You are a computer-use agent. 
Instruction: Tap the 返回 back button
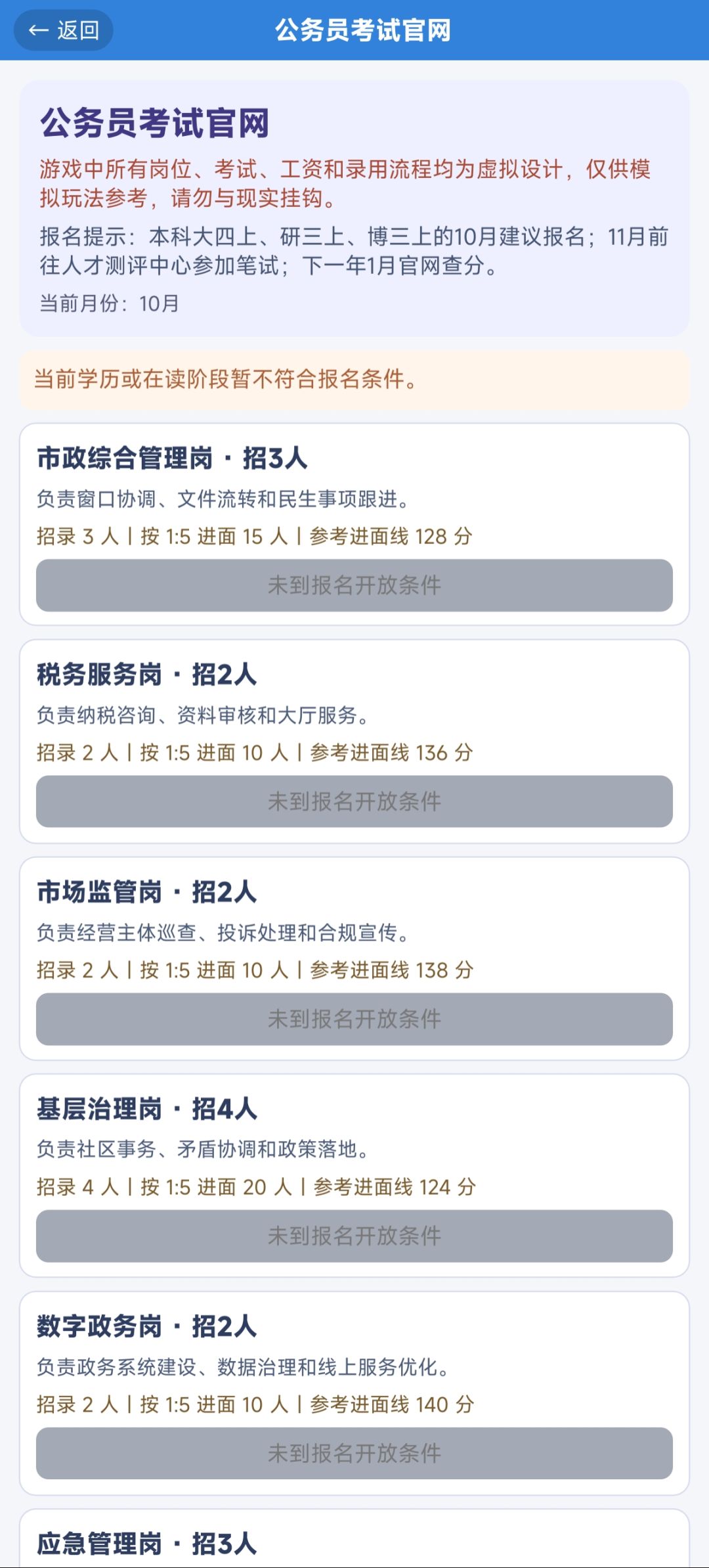tap(64, 30)
